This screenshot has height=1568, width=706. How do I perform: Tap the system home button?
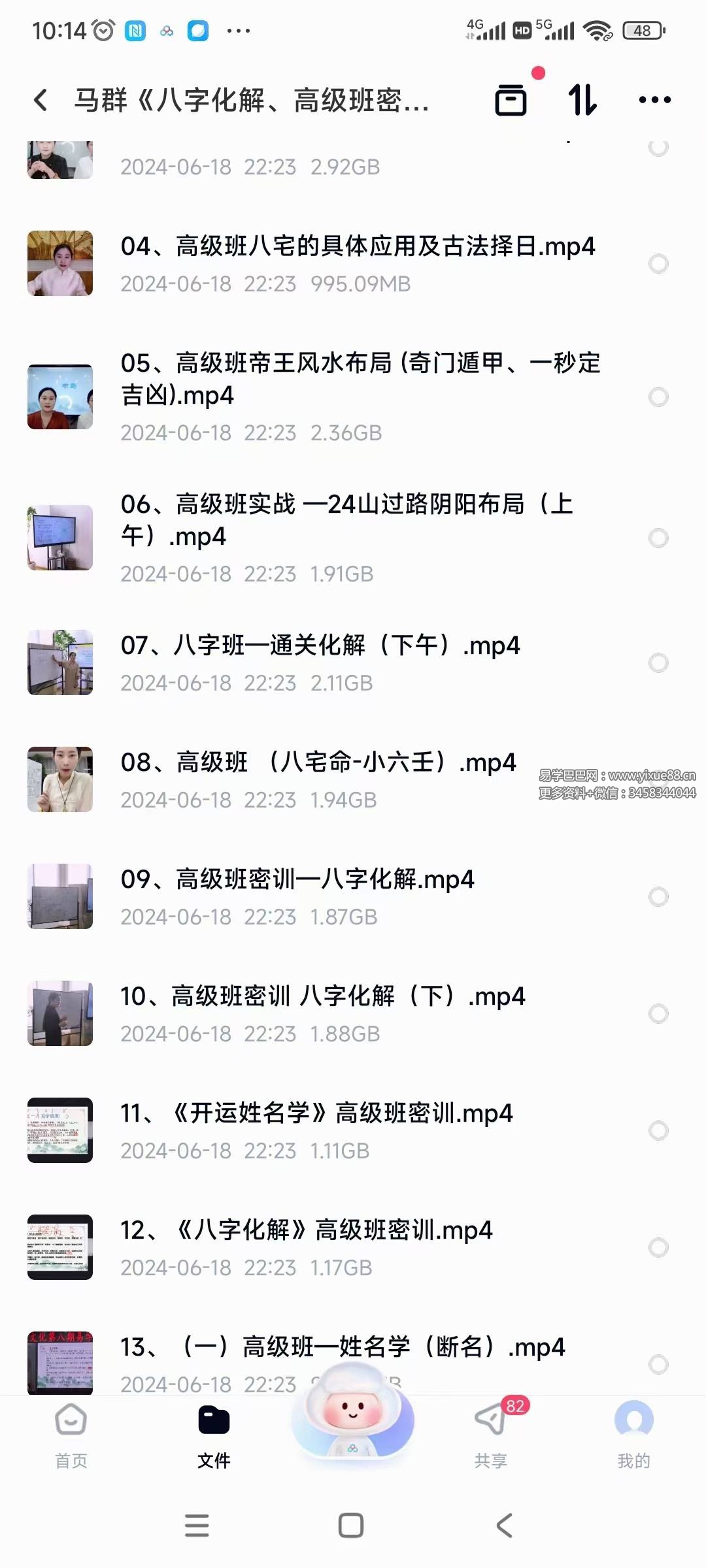click(351, 1526)
